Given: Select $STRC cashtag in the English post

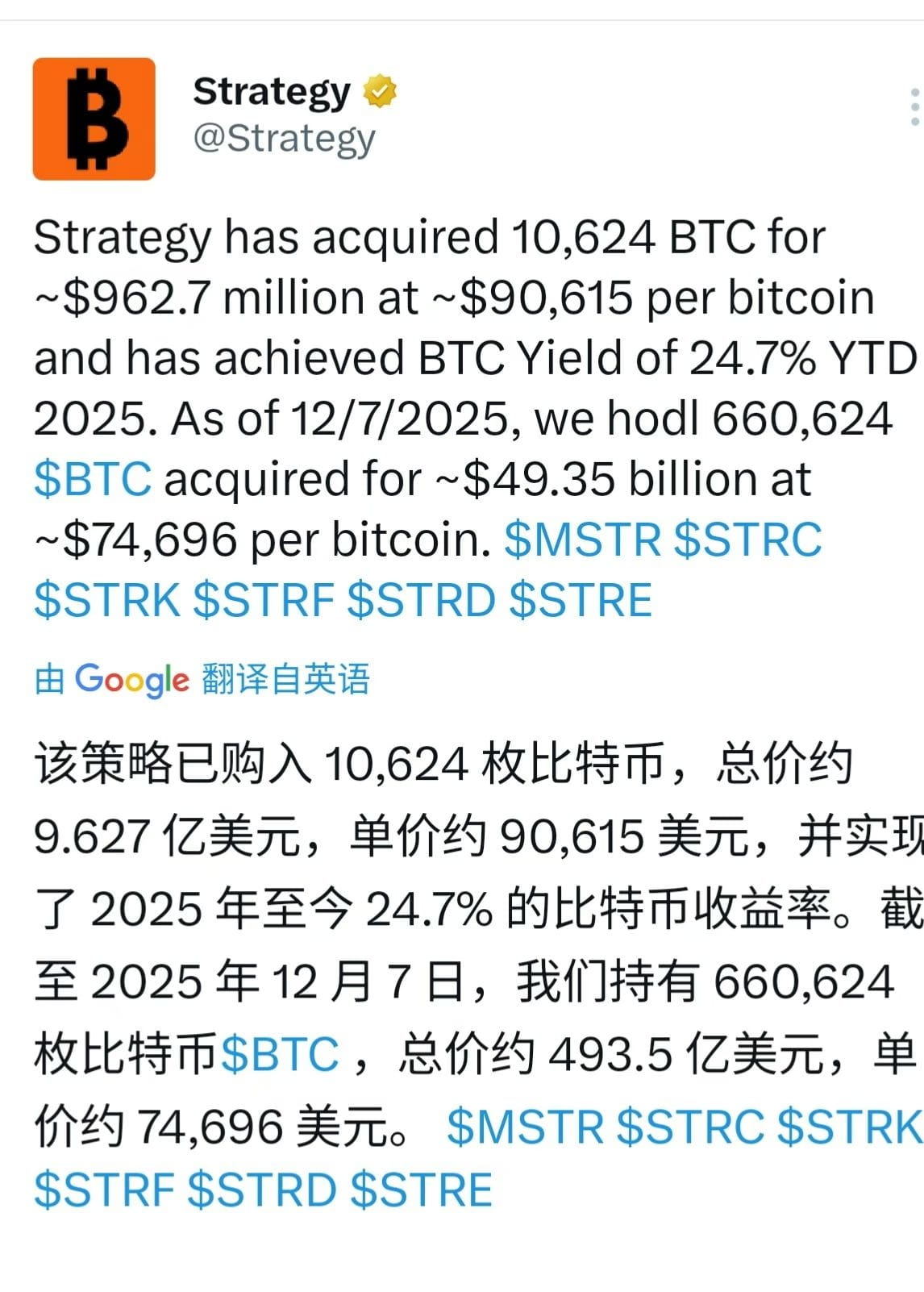Looking at the screenshot, I should (747, 540).
